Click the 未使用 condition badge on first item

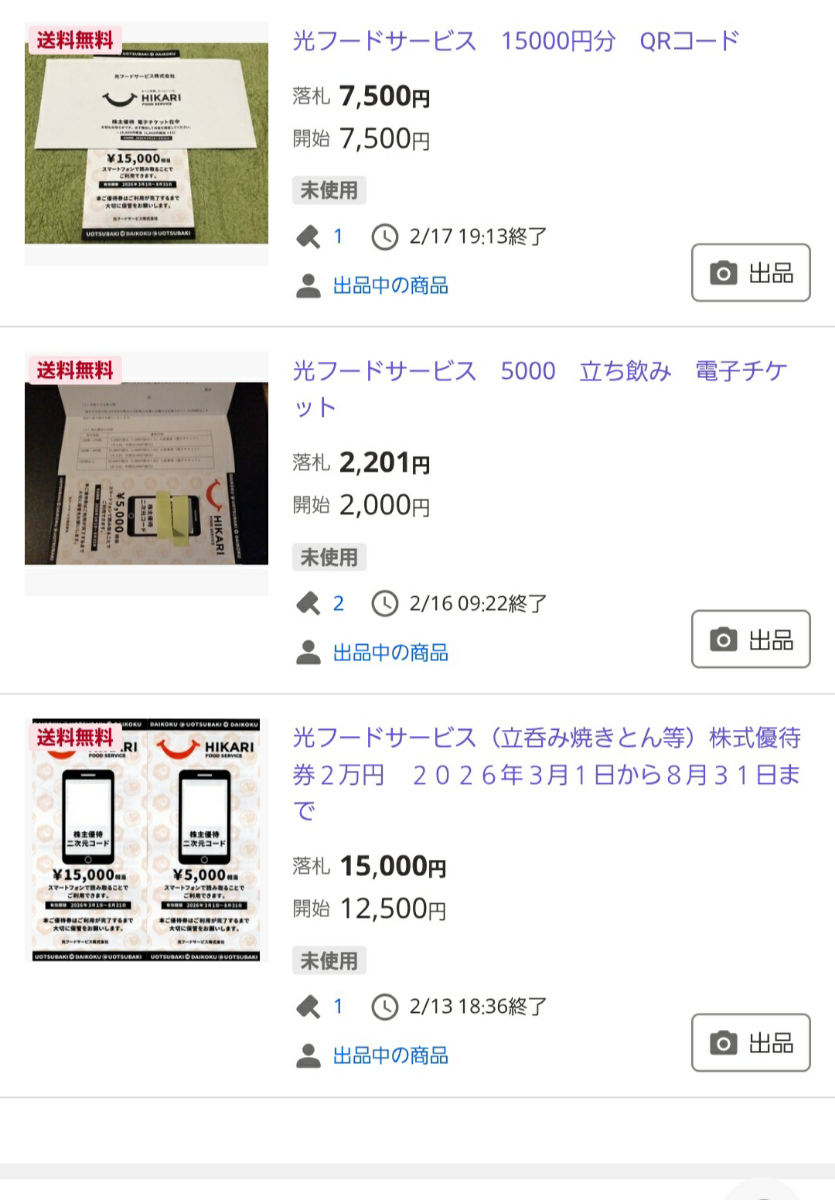pos(329,190)
